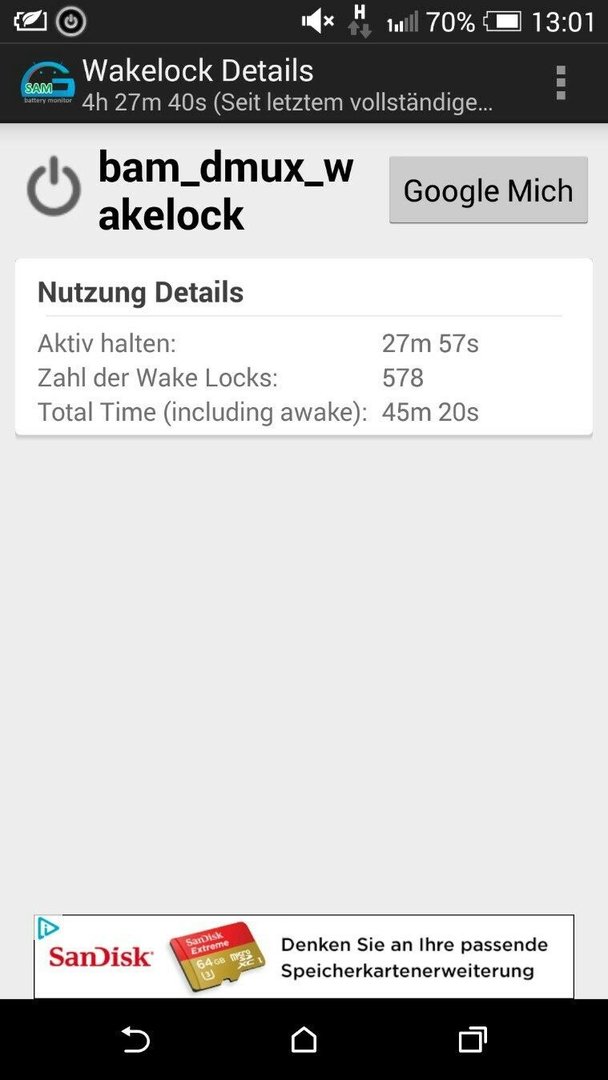Open the recent apps view
The height and width of the screenshot is (1080, 608).
click(x=472, y=1039)
